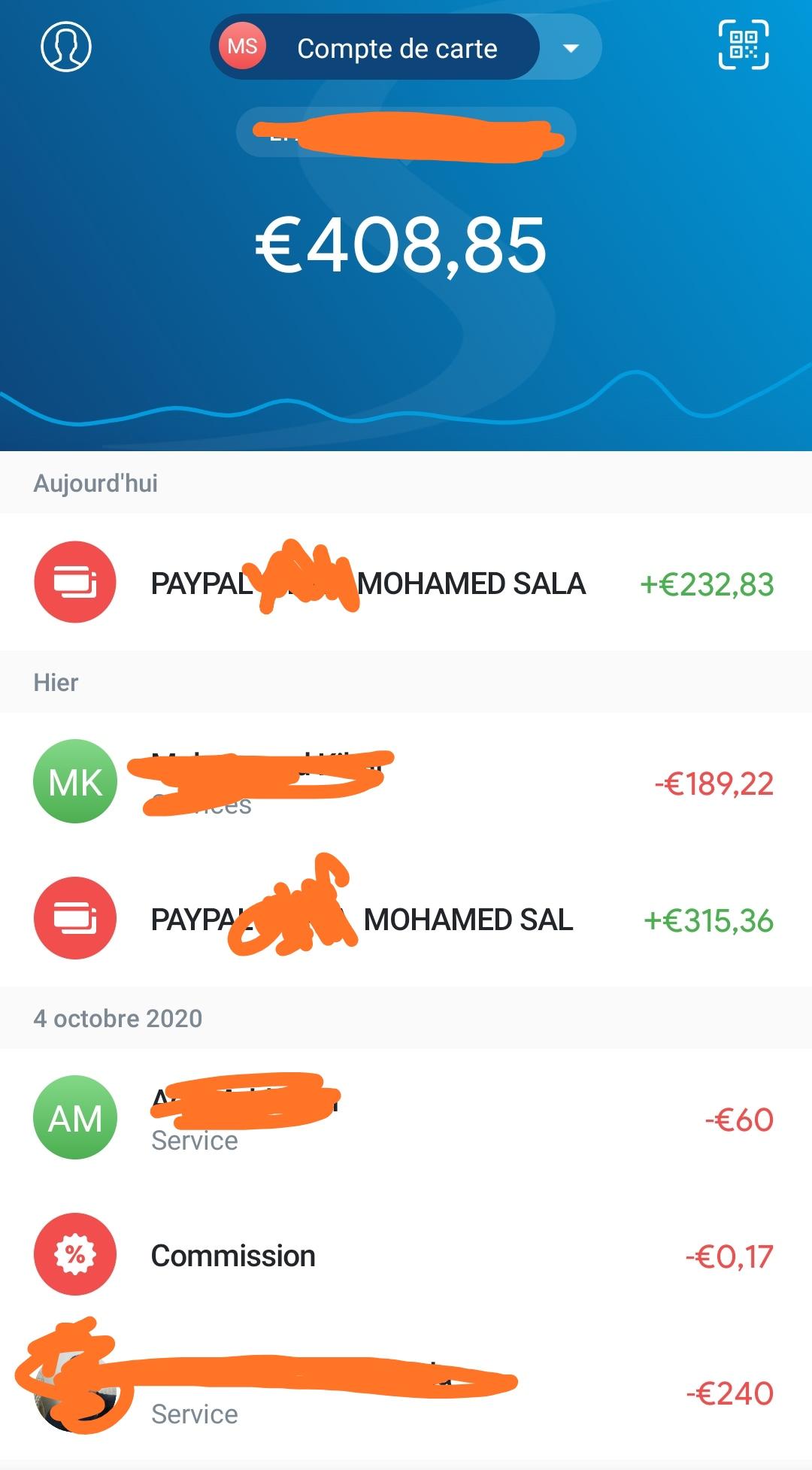The image size is (812, 1470).
Task: Open the -€240 service transaction
Action: [406, 1393]
